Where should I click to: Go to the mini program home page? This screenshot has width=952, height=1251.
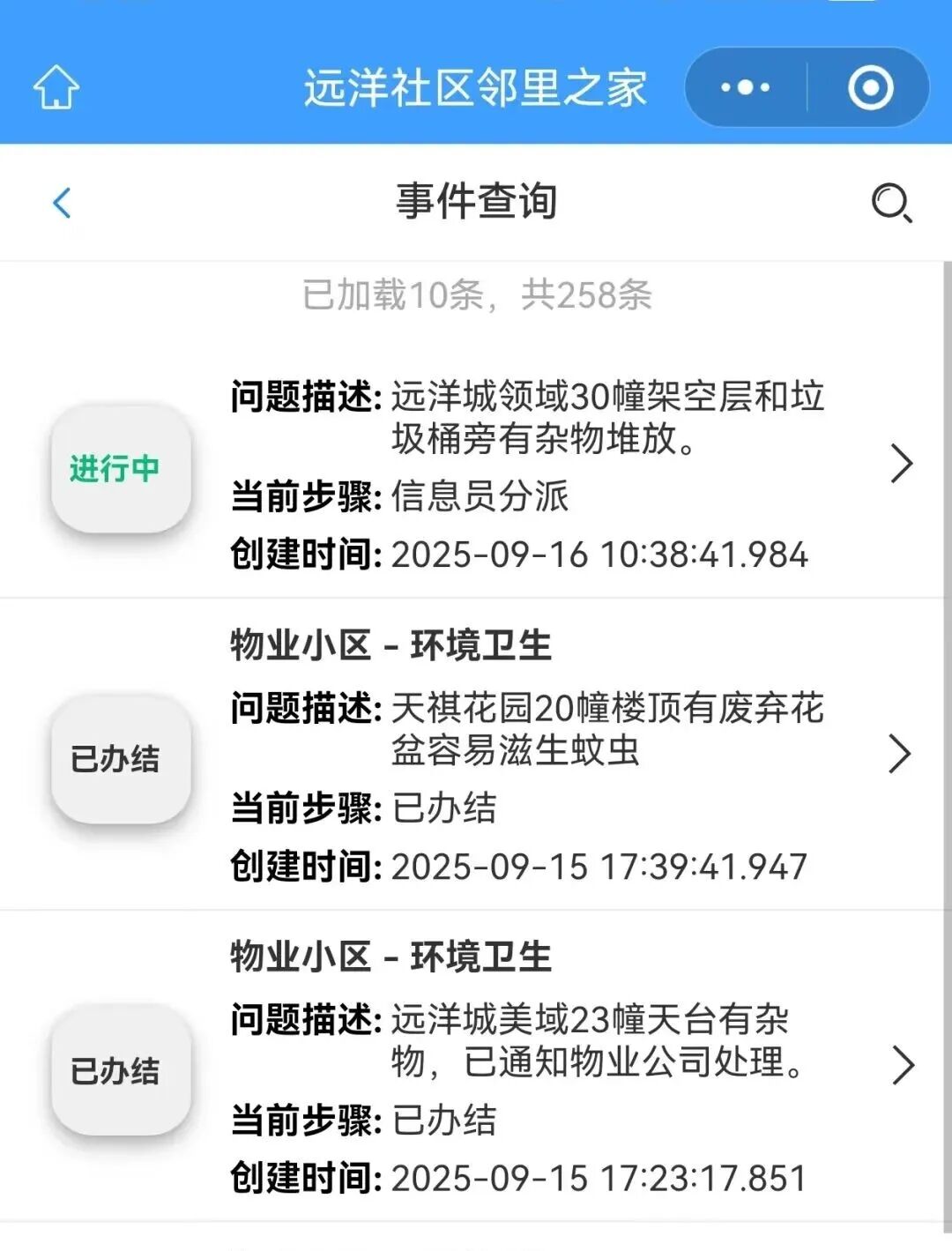pyautogui.click(x=56, y=87)
